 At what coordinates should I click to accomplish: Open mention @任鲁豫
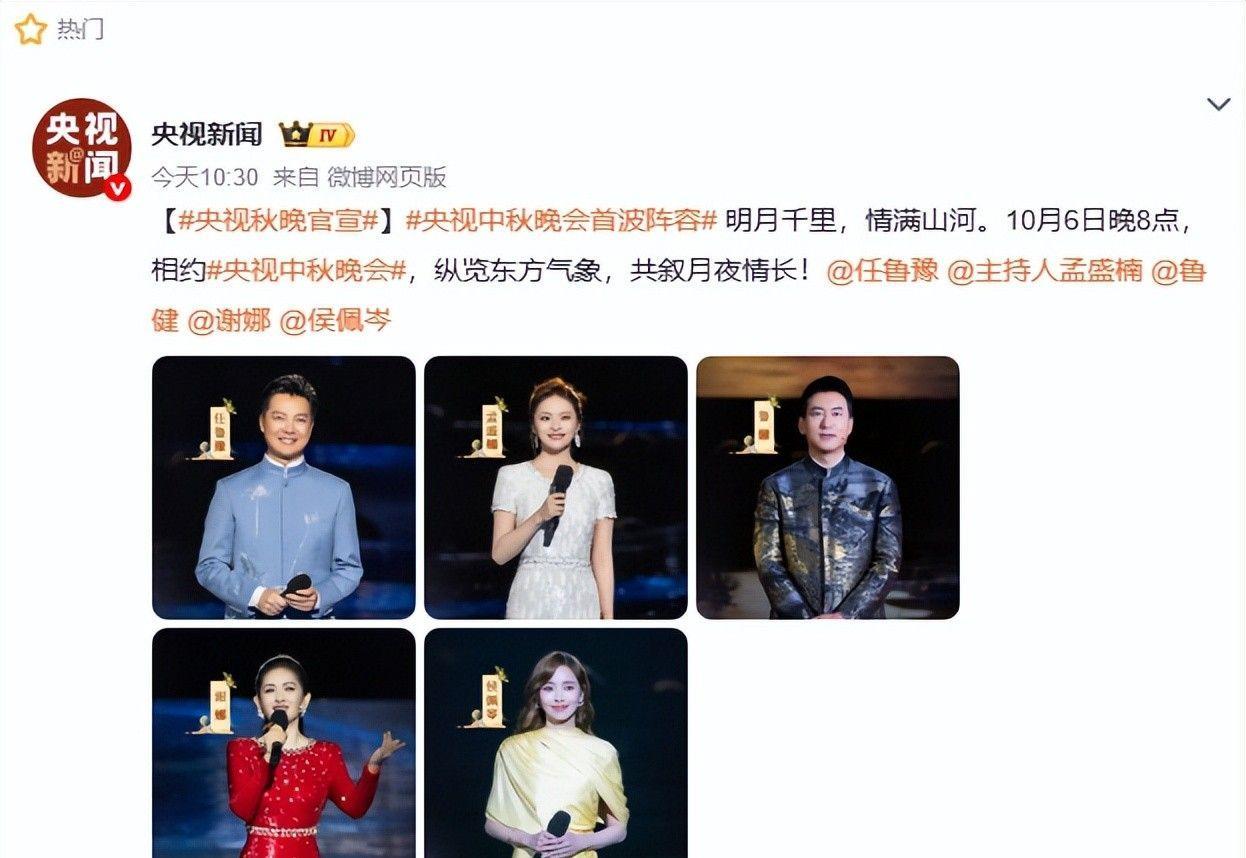tap(882, 271)
